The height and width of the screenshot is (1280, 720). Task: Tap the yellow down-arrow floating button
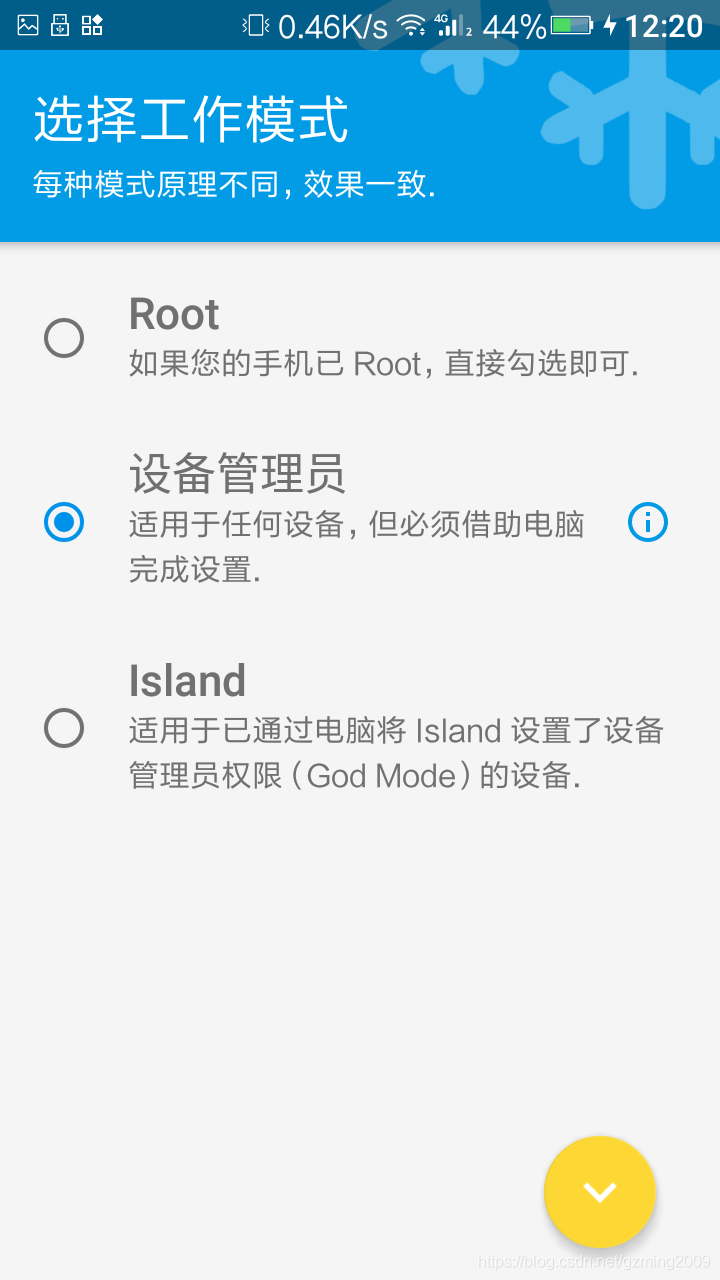(600, 1191)
